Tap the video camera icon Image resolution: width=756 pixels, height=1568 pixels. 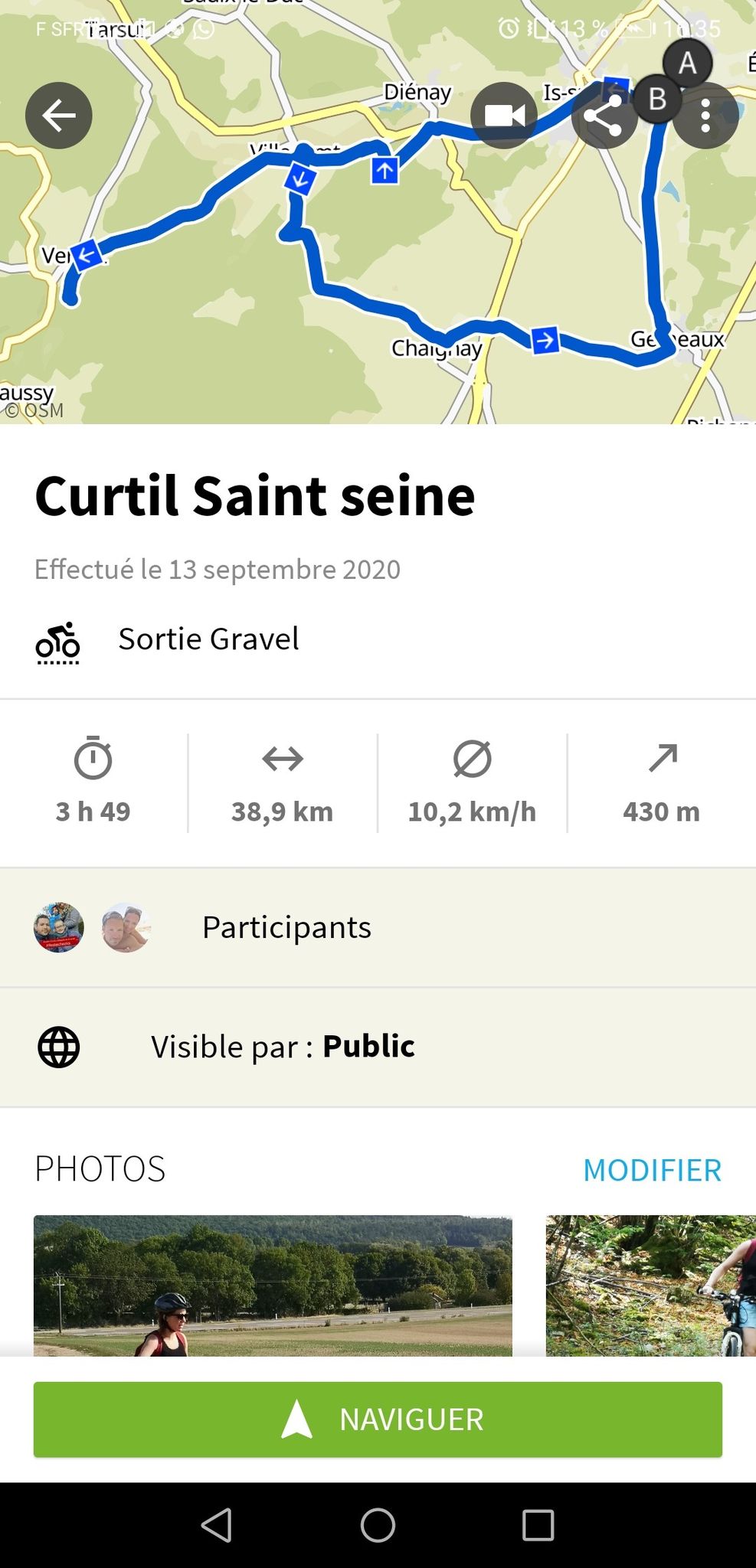[x=504, y=116]
